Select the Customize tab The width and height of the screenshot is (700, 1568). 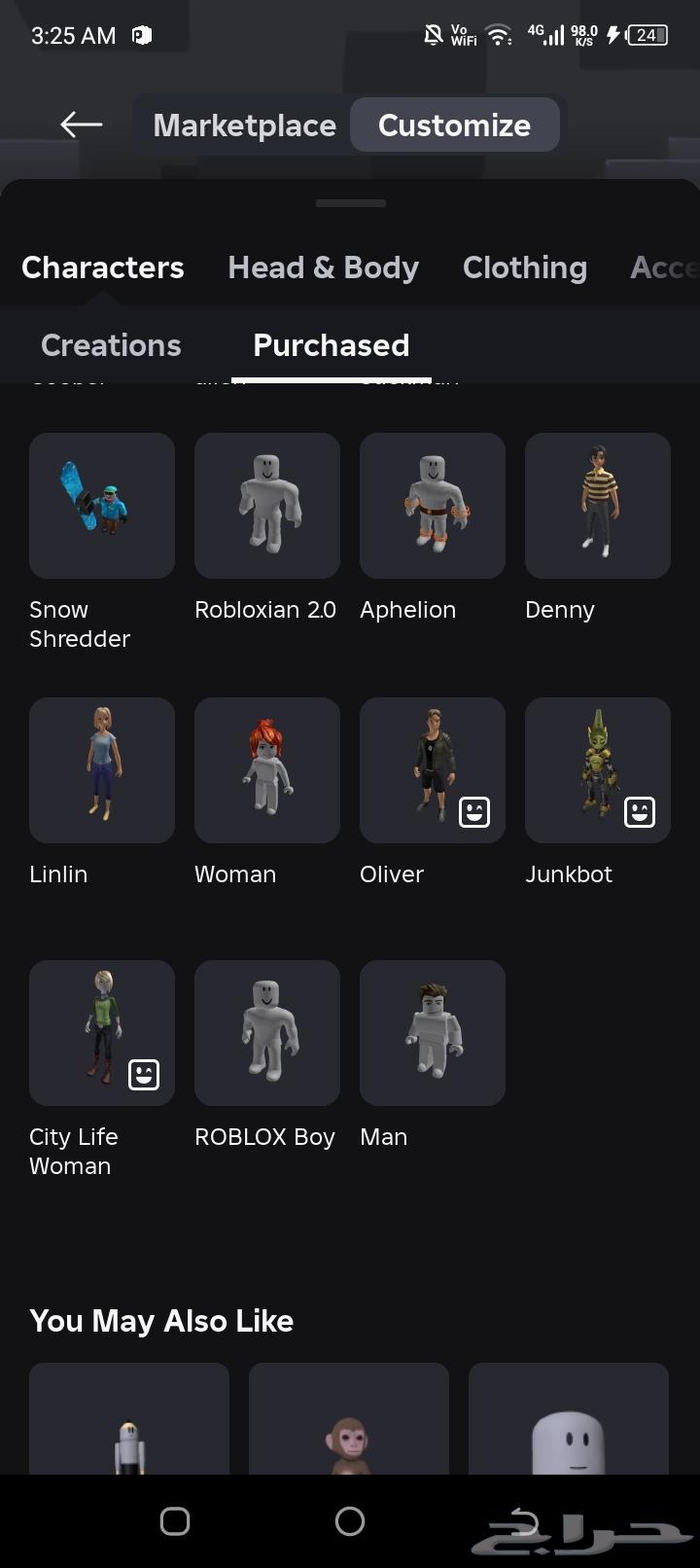pos(454,125)
